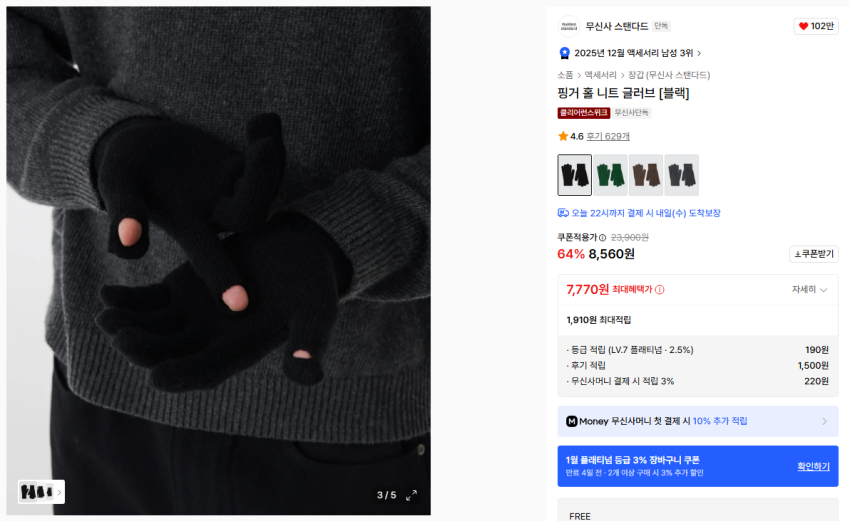Select the brown glove color option
Screen dimensions: 850x521
point(646,175)
